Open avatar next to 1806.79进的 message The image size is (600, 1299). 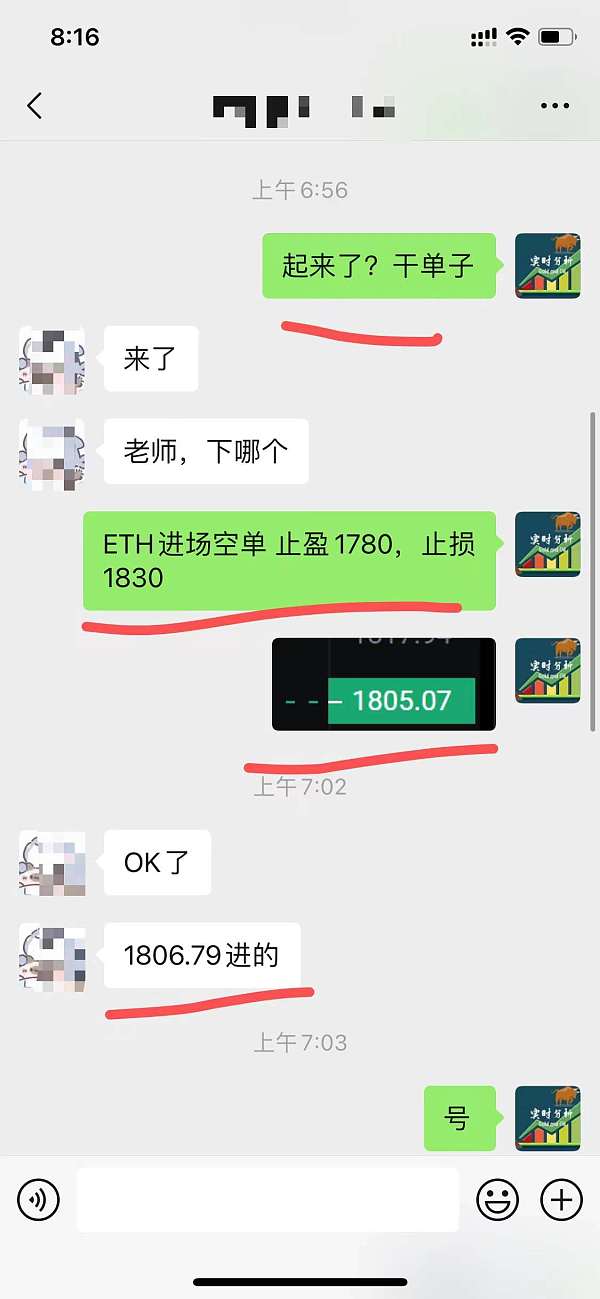pyautogui.click(x=52, y=957)
